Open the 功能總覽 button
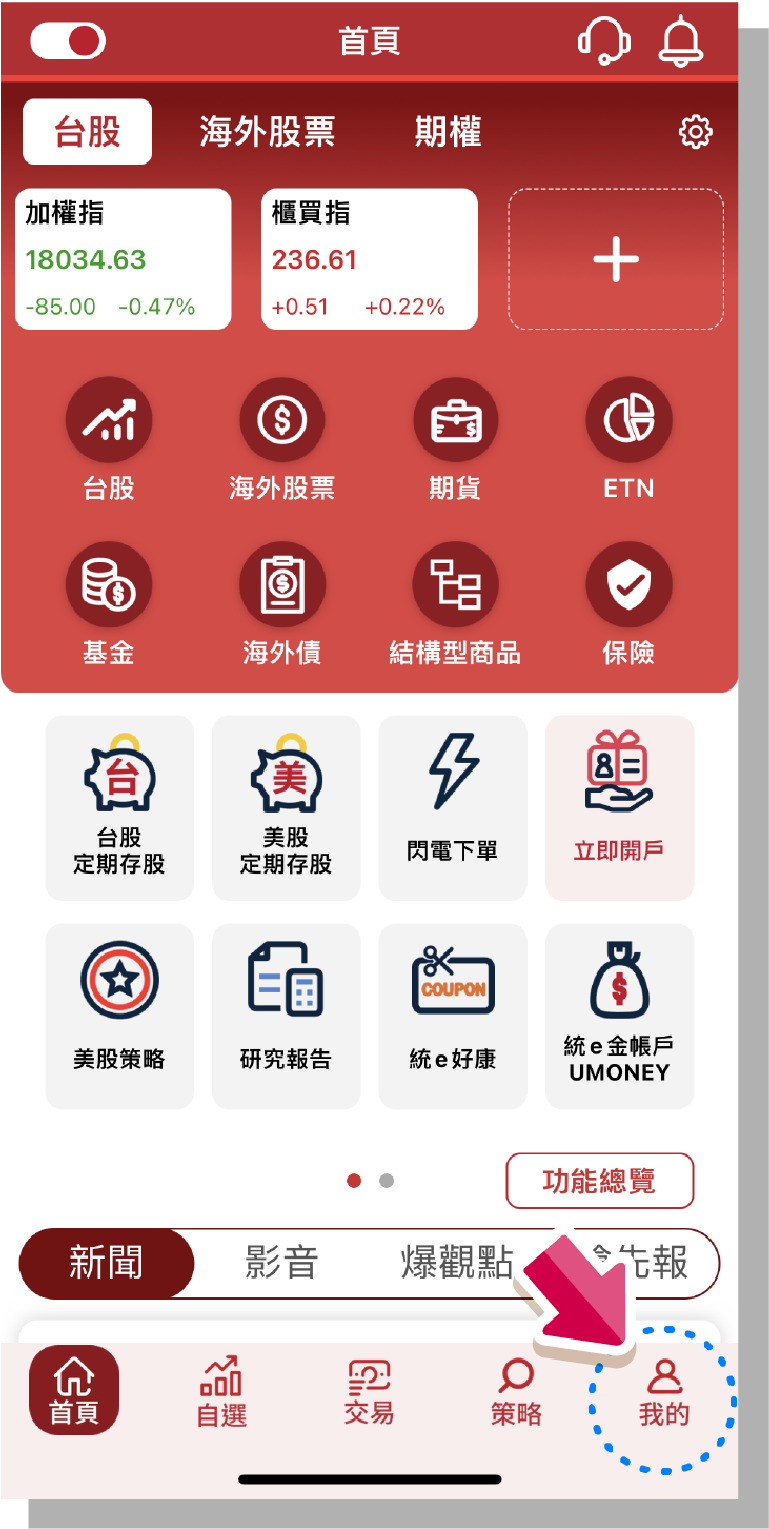The width and height of the screenshot is (769, 1529). pyautogui.click(x=599, y=1181)
